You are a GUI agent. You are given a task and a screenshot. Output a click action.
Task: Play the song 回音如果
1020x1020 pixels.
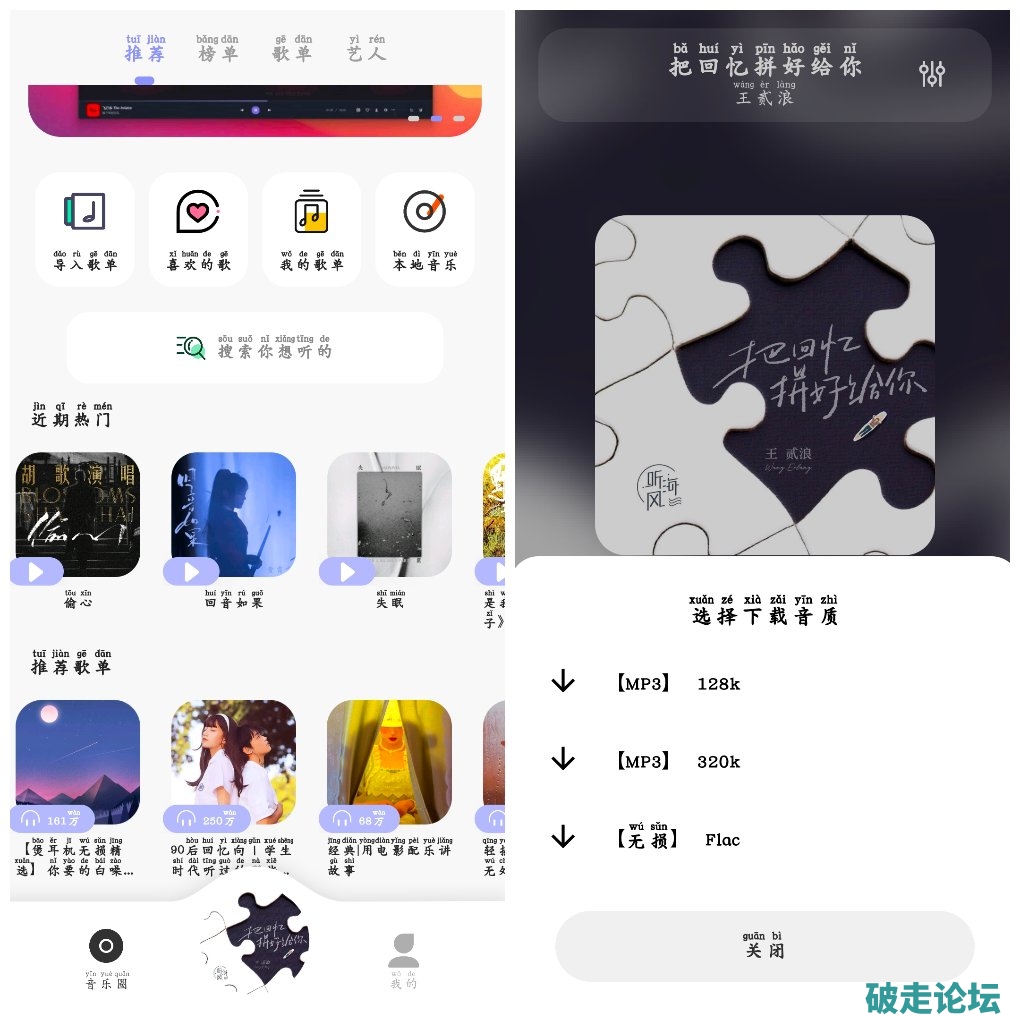tap(193, 572)
